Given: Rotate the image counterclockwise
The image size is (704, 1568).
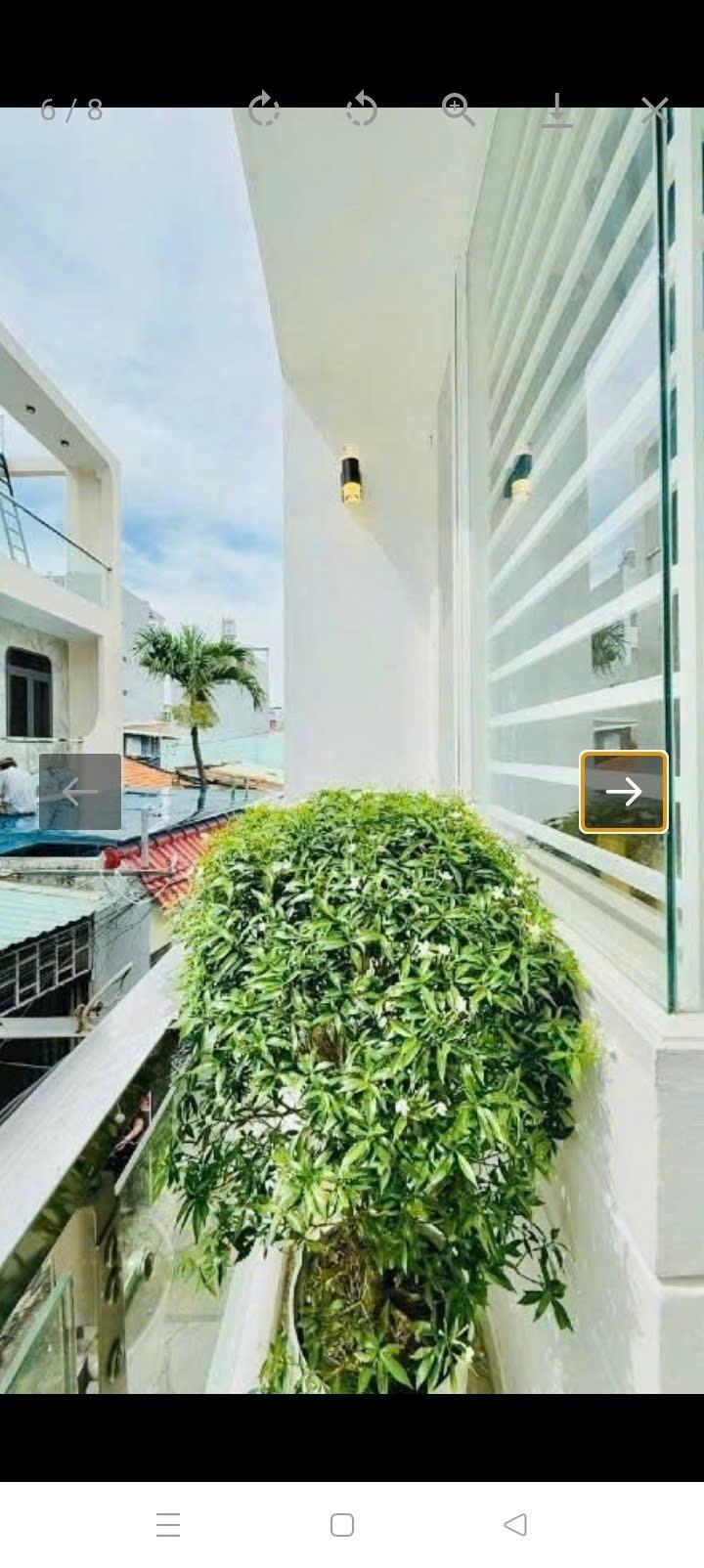Looking at the screenshot, I should pos(362,109).
